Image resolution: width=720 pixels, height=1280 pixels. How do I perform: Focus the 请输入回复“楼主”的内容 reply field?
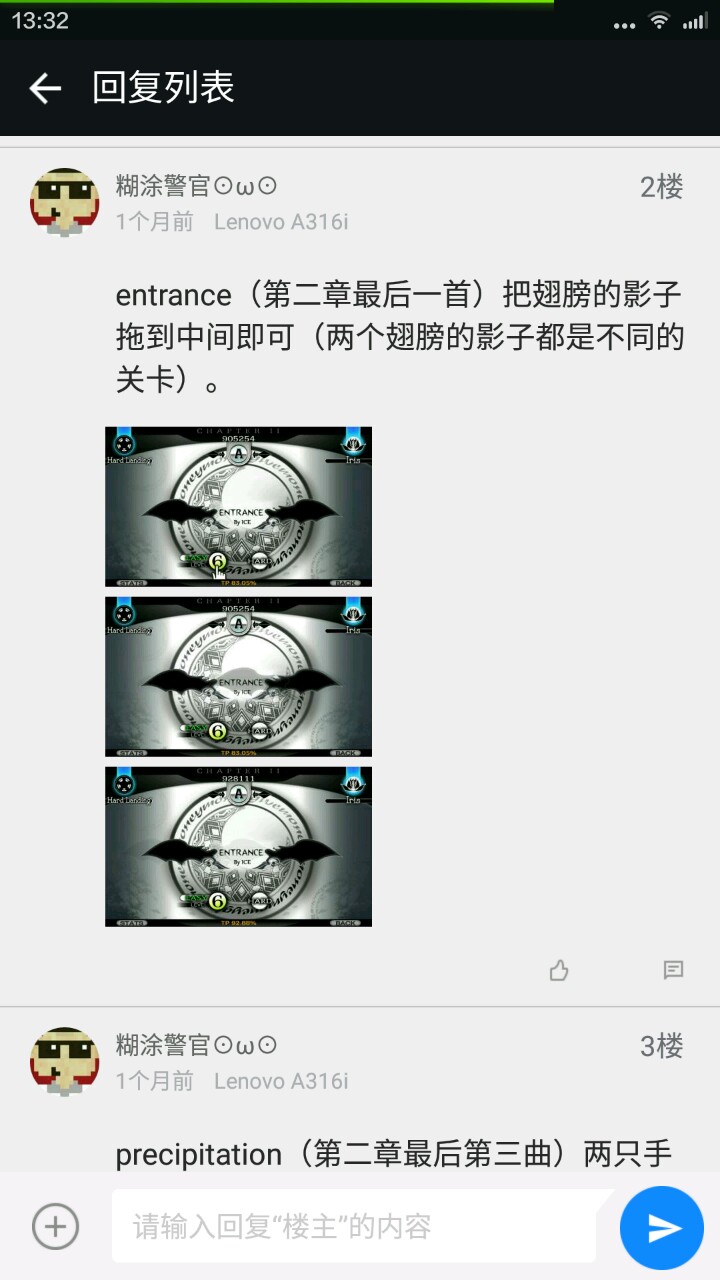coord(355,1226)
